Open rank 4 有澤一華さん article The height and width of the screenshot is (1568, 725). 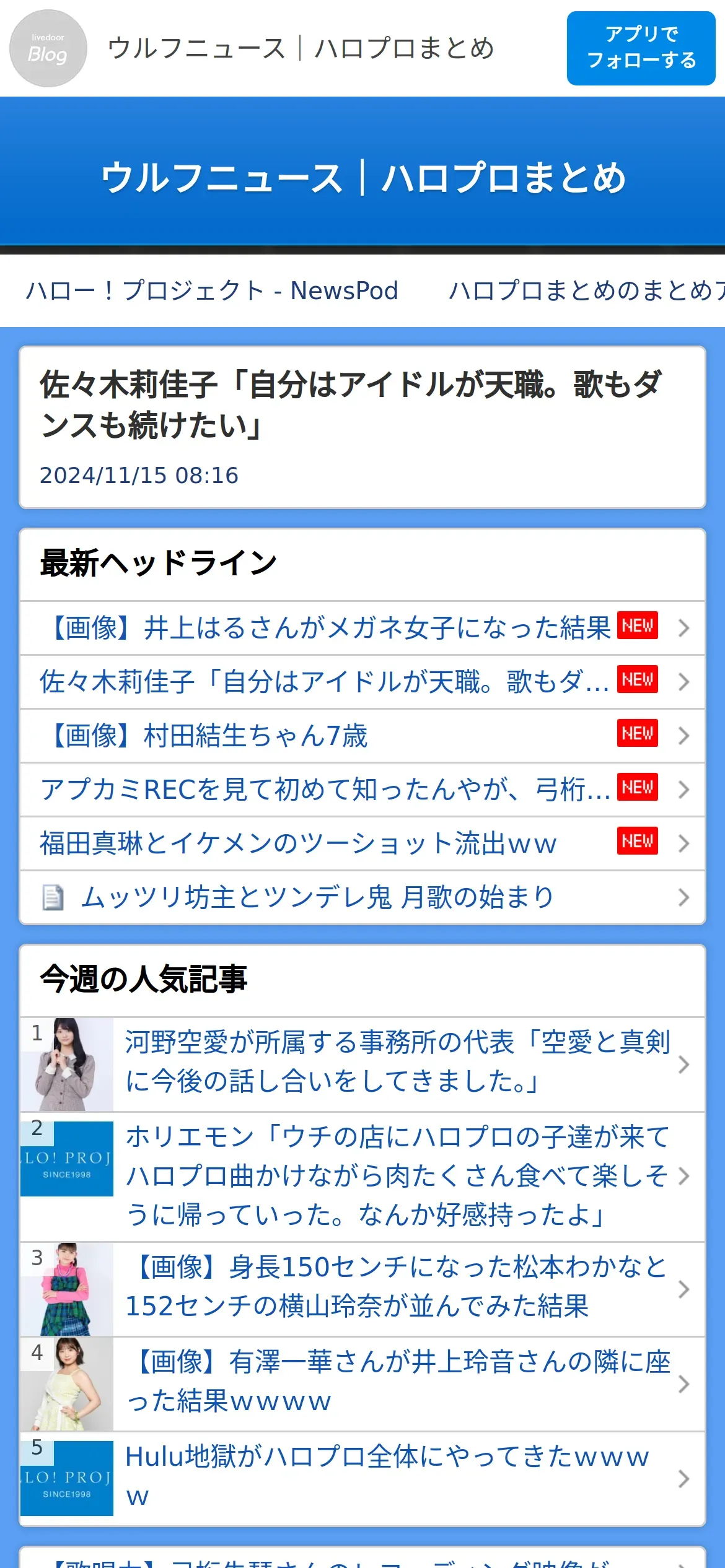pos(397,1382)
